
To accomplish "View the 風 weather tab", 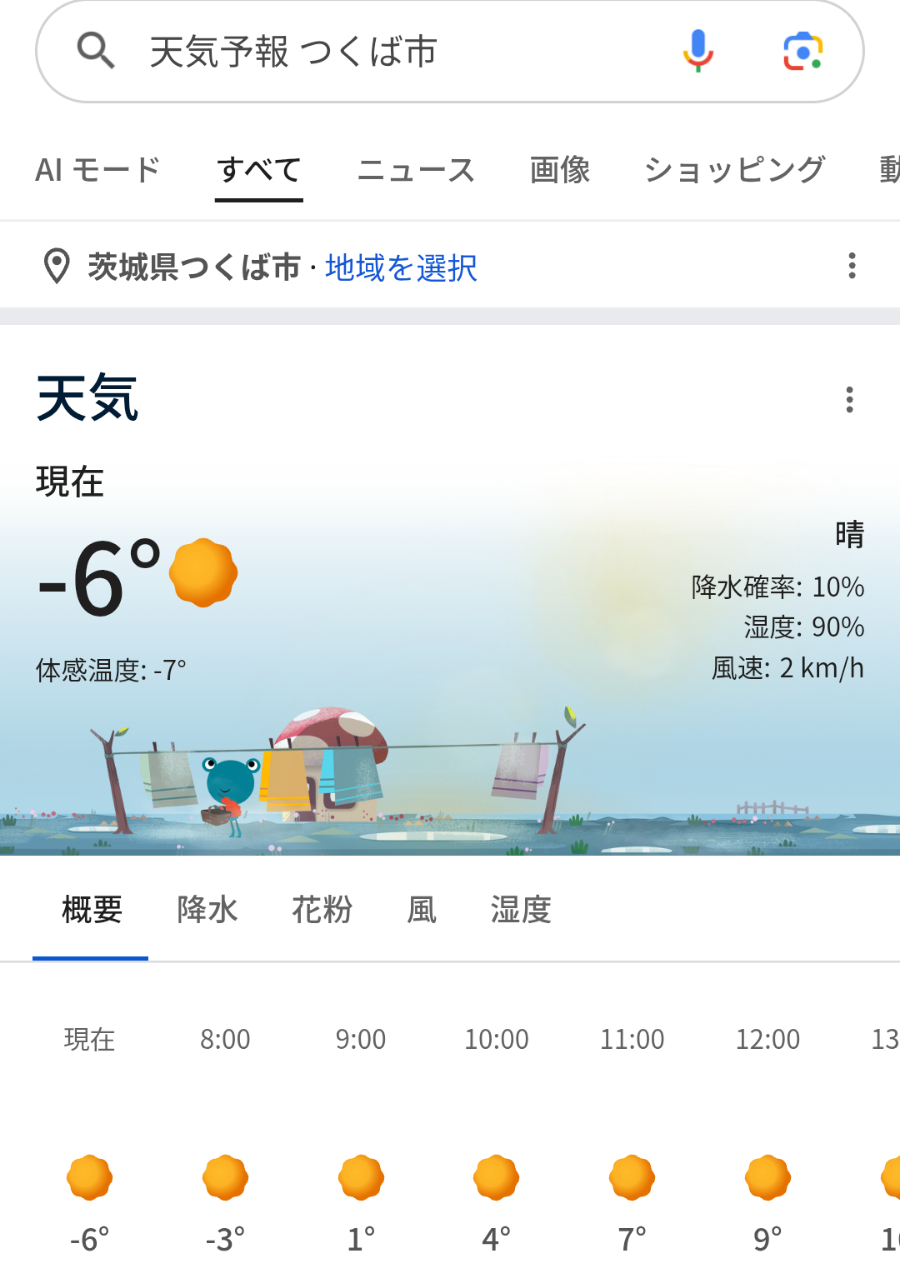I will pyautogui.click(x=422, y=910).
